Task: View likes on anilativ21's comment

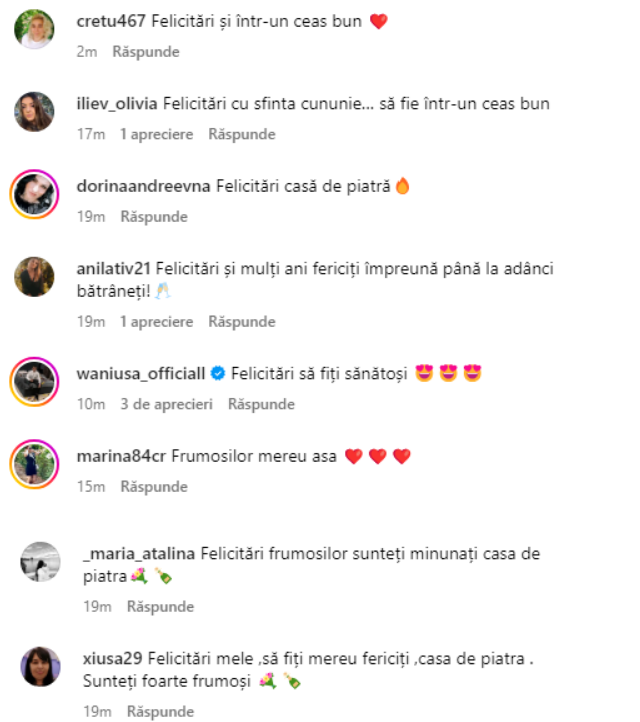Action: tap(156, 322)
